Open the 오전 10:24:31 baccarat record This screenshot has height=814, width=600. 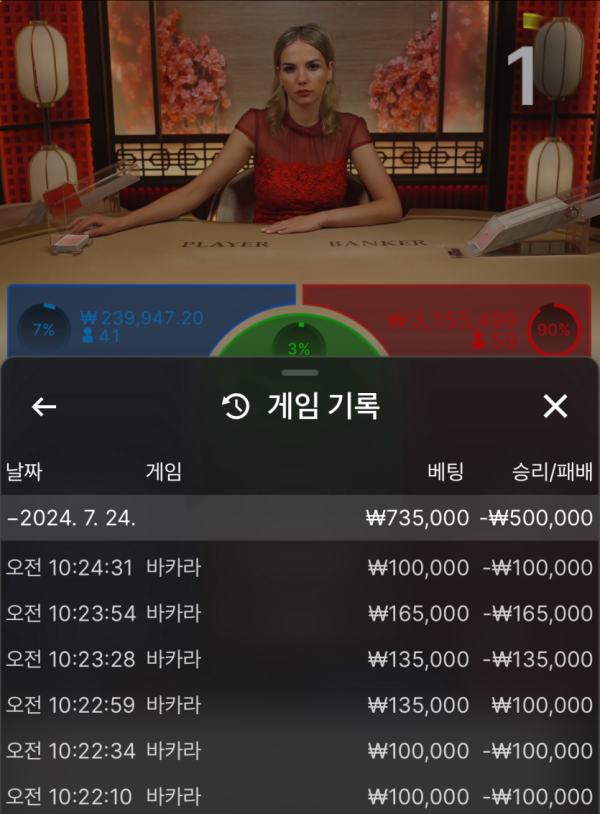[300, 568]
